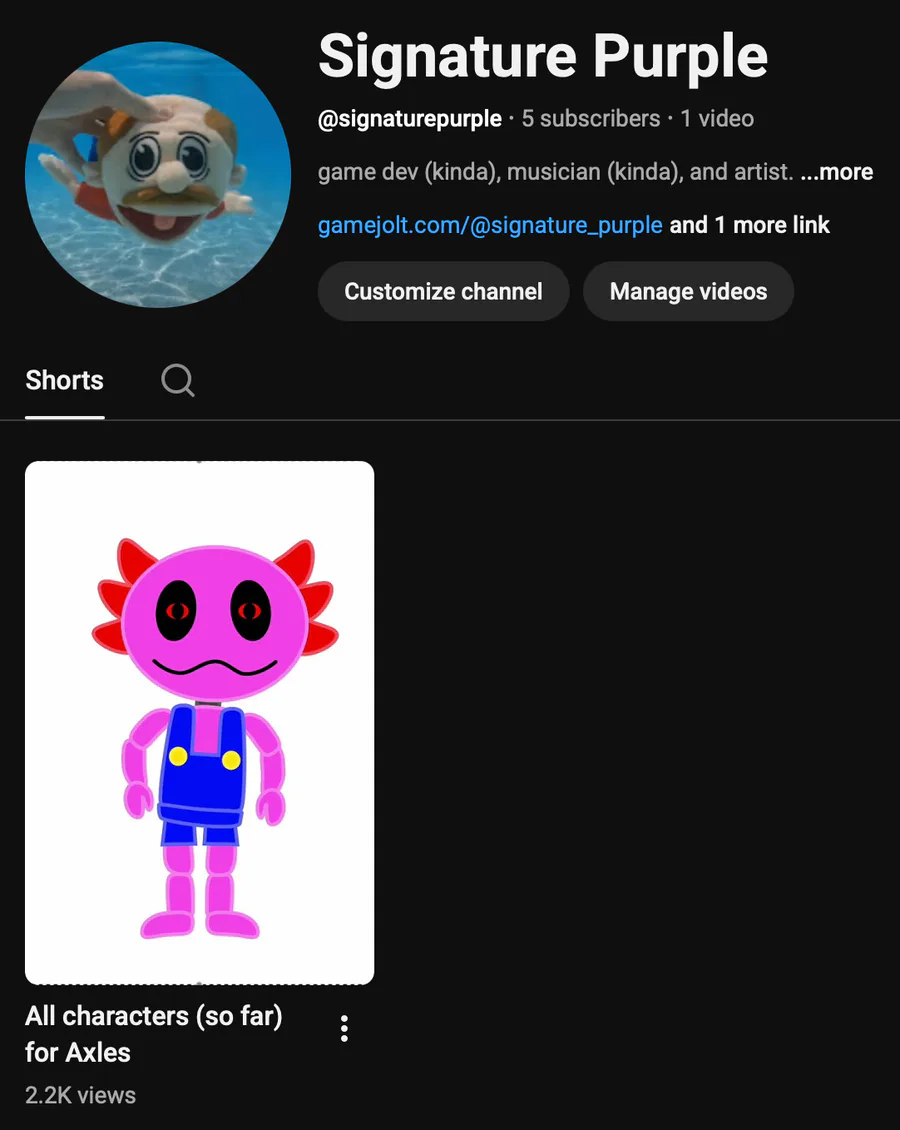Search within the Signature Purple channel
The width and height of the screenshot is (900, 1130).
coord(178,380)
